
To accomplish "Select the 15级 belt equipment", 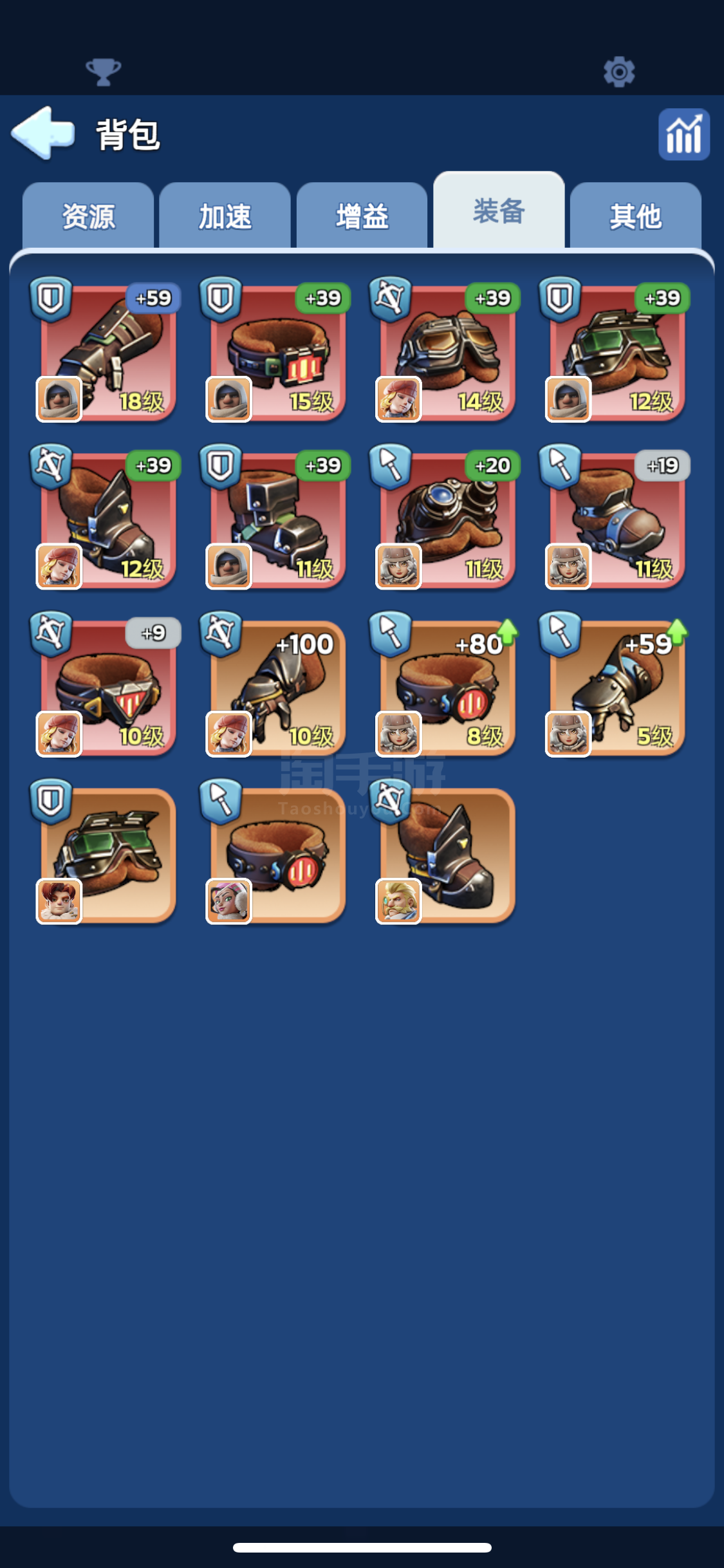I will pos(277,352).
